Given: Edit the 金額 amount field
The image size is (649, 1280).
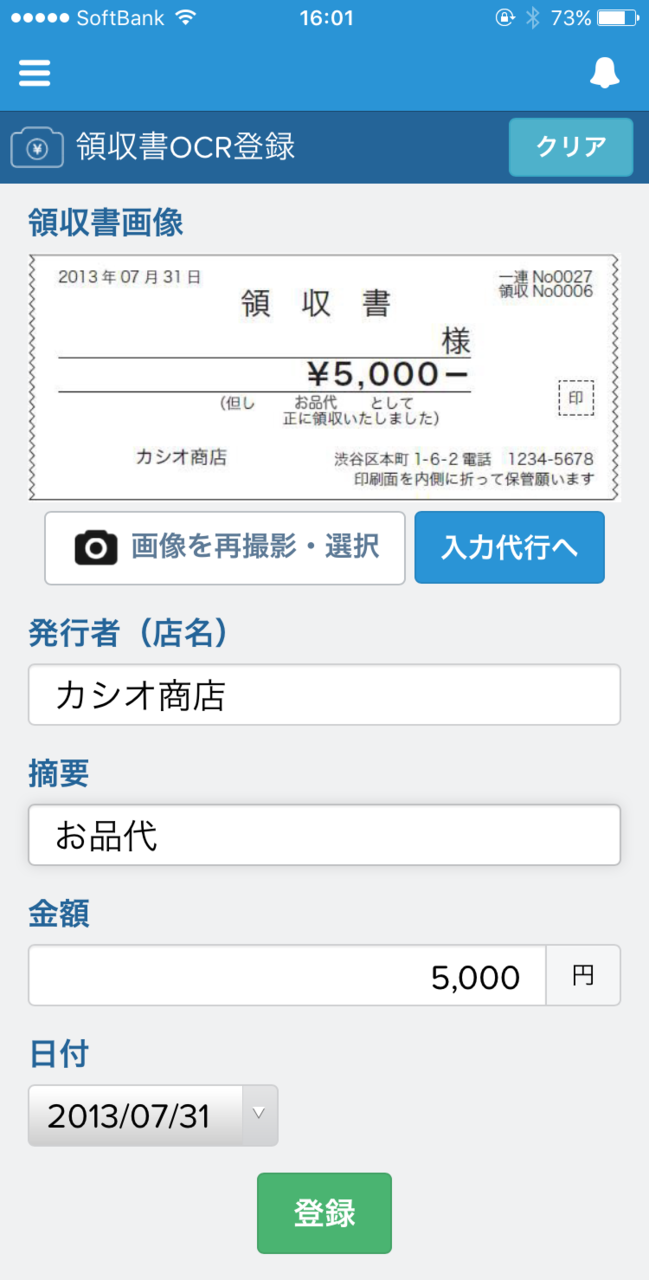Looking at the screenshot, I should pos(288,975).
